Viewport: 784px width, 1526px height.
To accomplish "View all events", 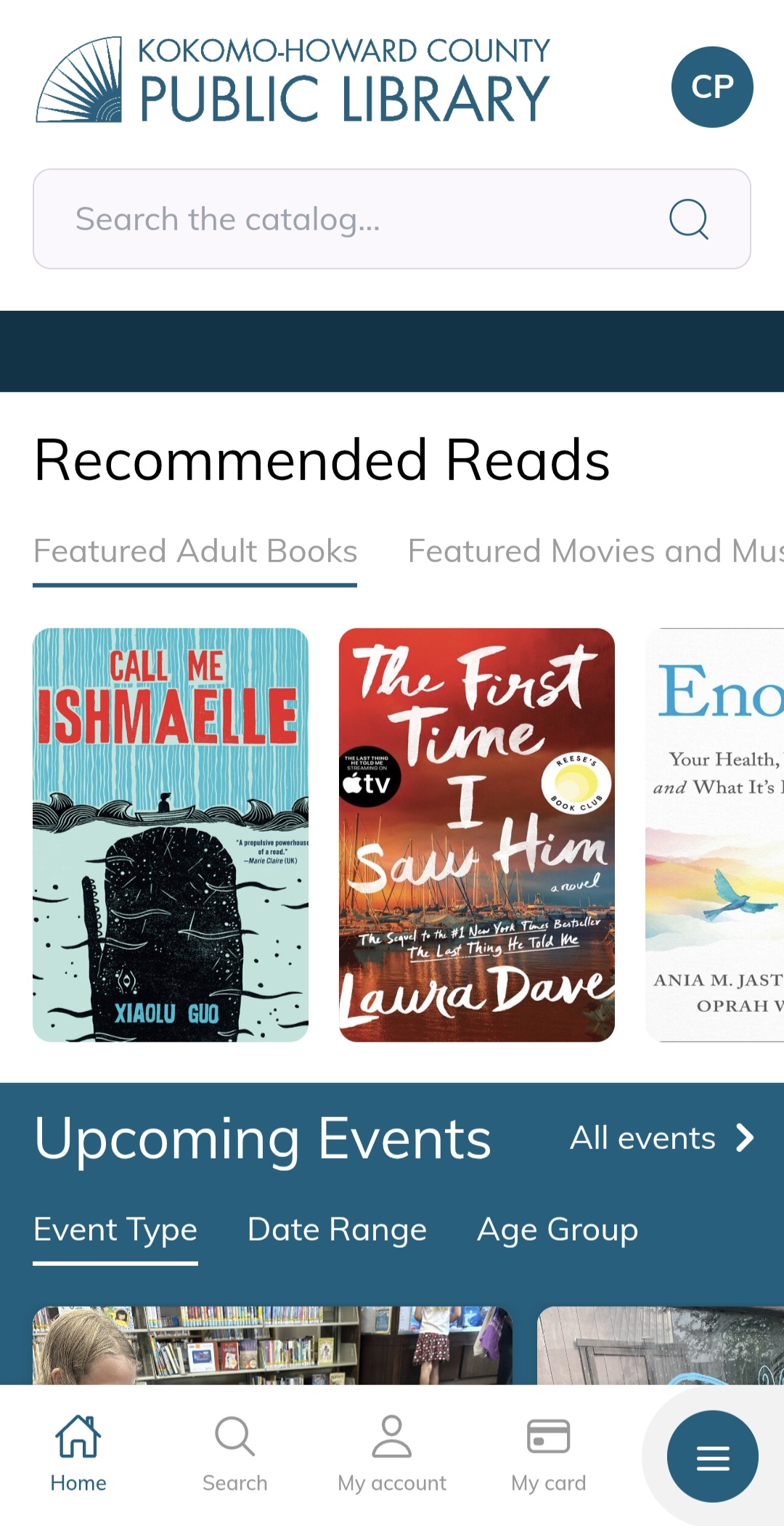I will pyautogui.click(x=661, y=1138).
